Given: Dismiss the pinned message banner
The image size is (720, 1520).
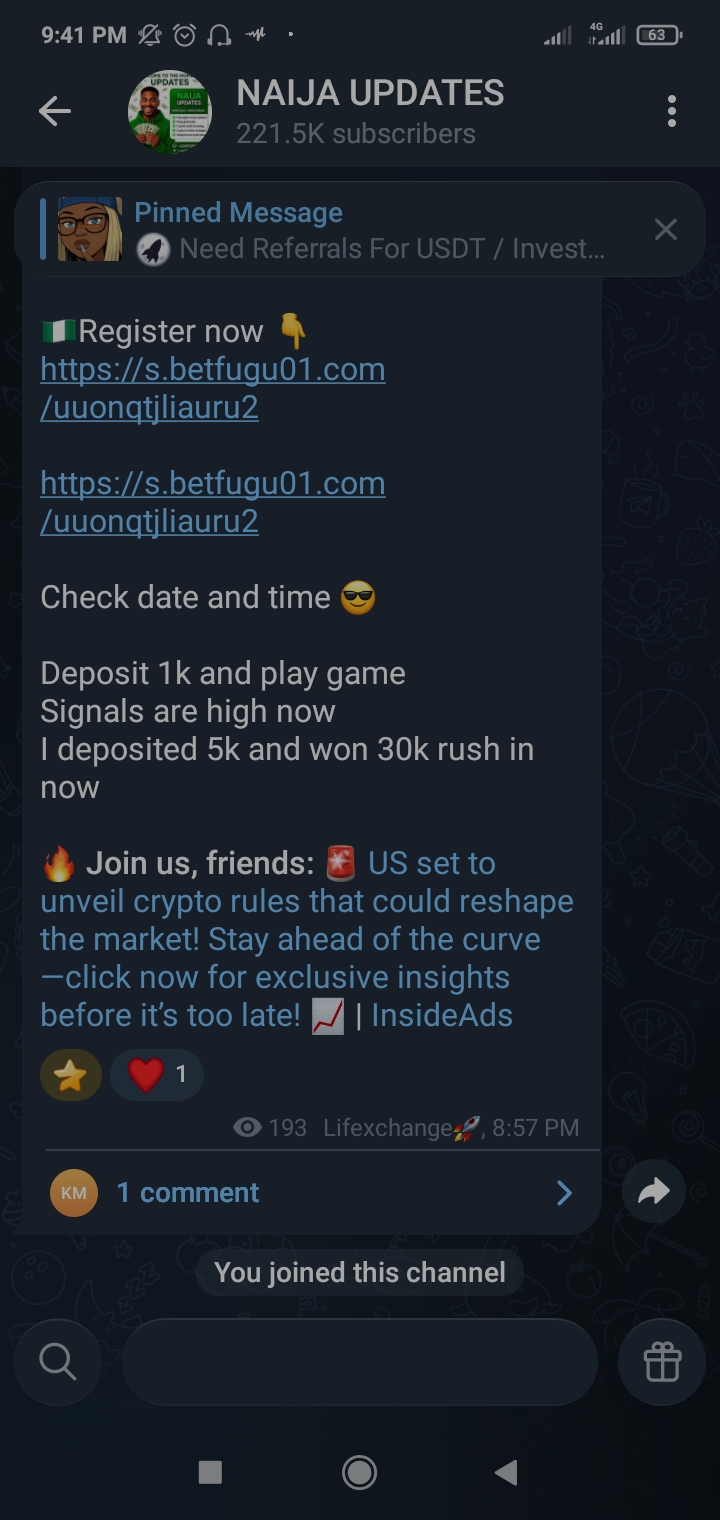Looking at the screenshot, I should pos(665,230).
